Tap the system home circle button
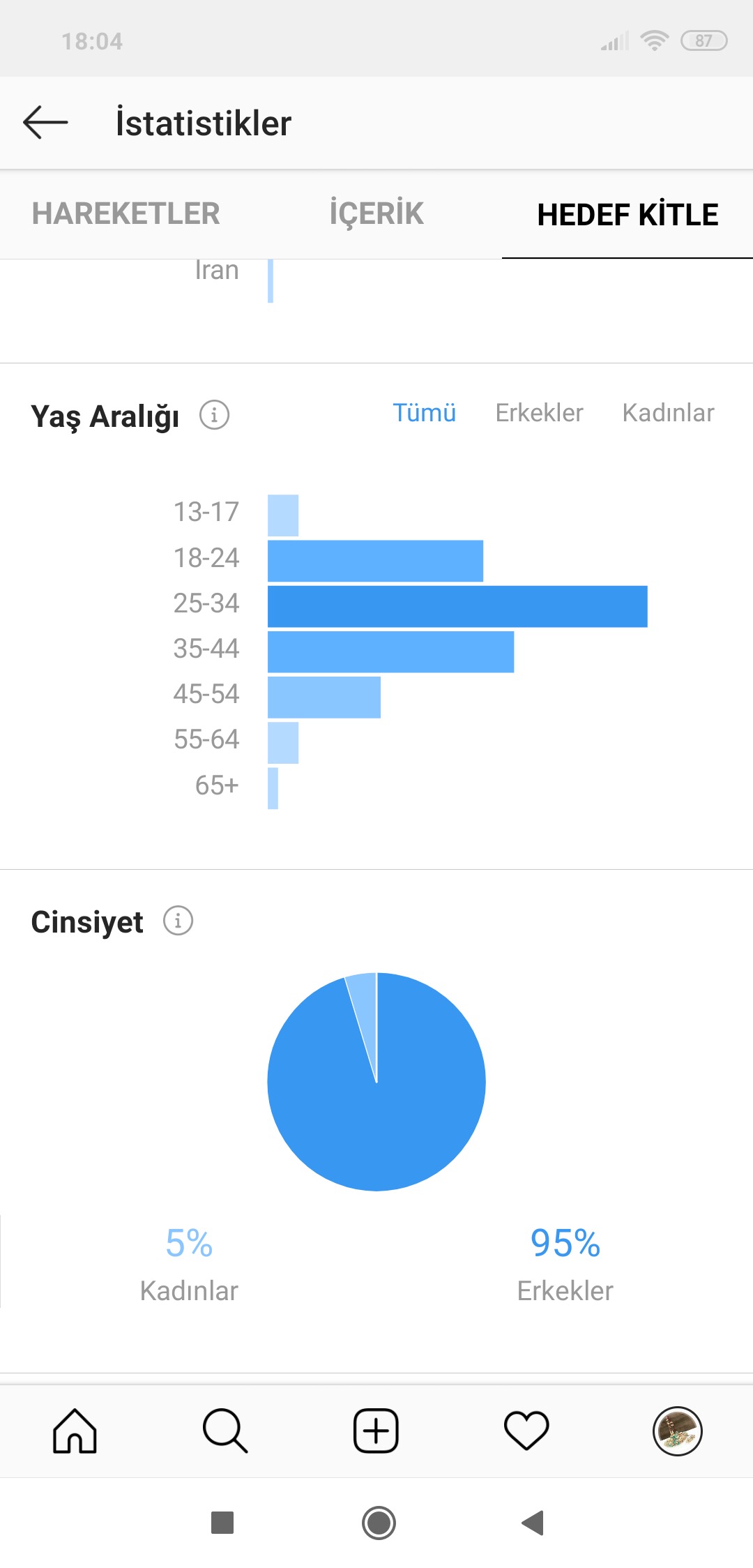 [x=379, y=1523]
